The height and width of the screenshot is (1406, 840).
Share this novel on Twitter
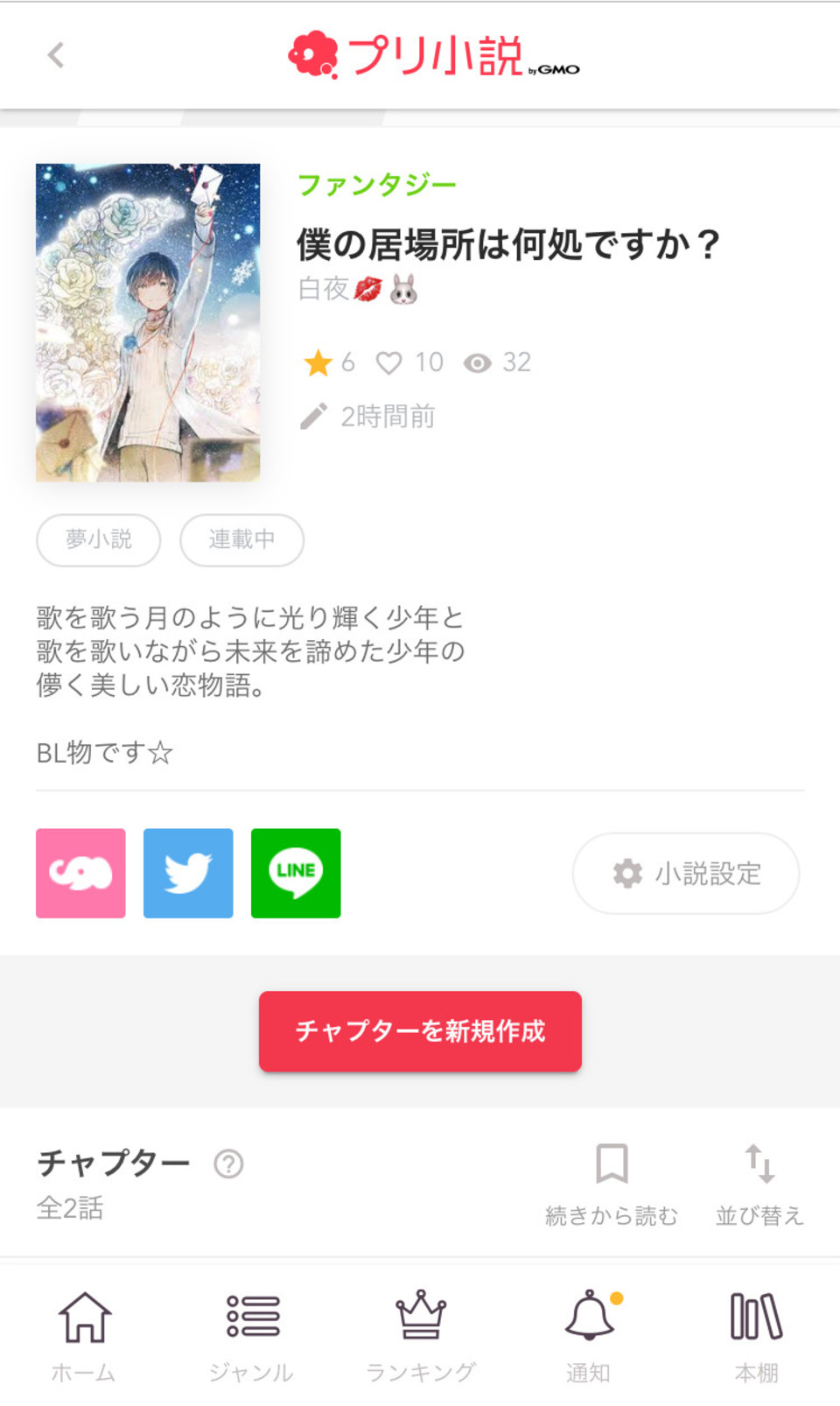(188, 873)
